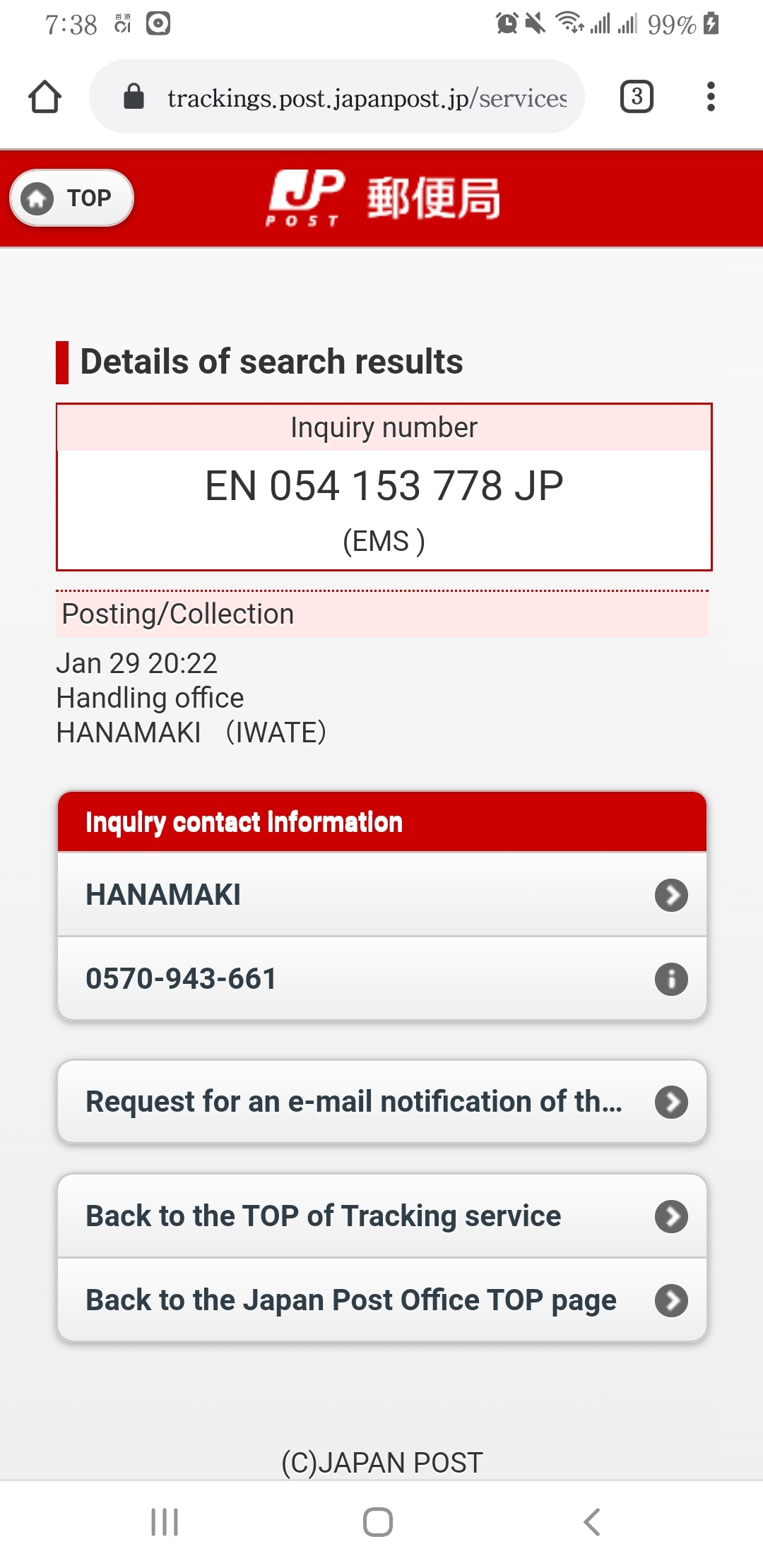Tap the system back button

pos(592,1522)
